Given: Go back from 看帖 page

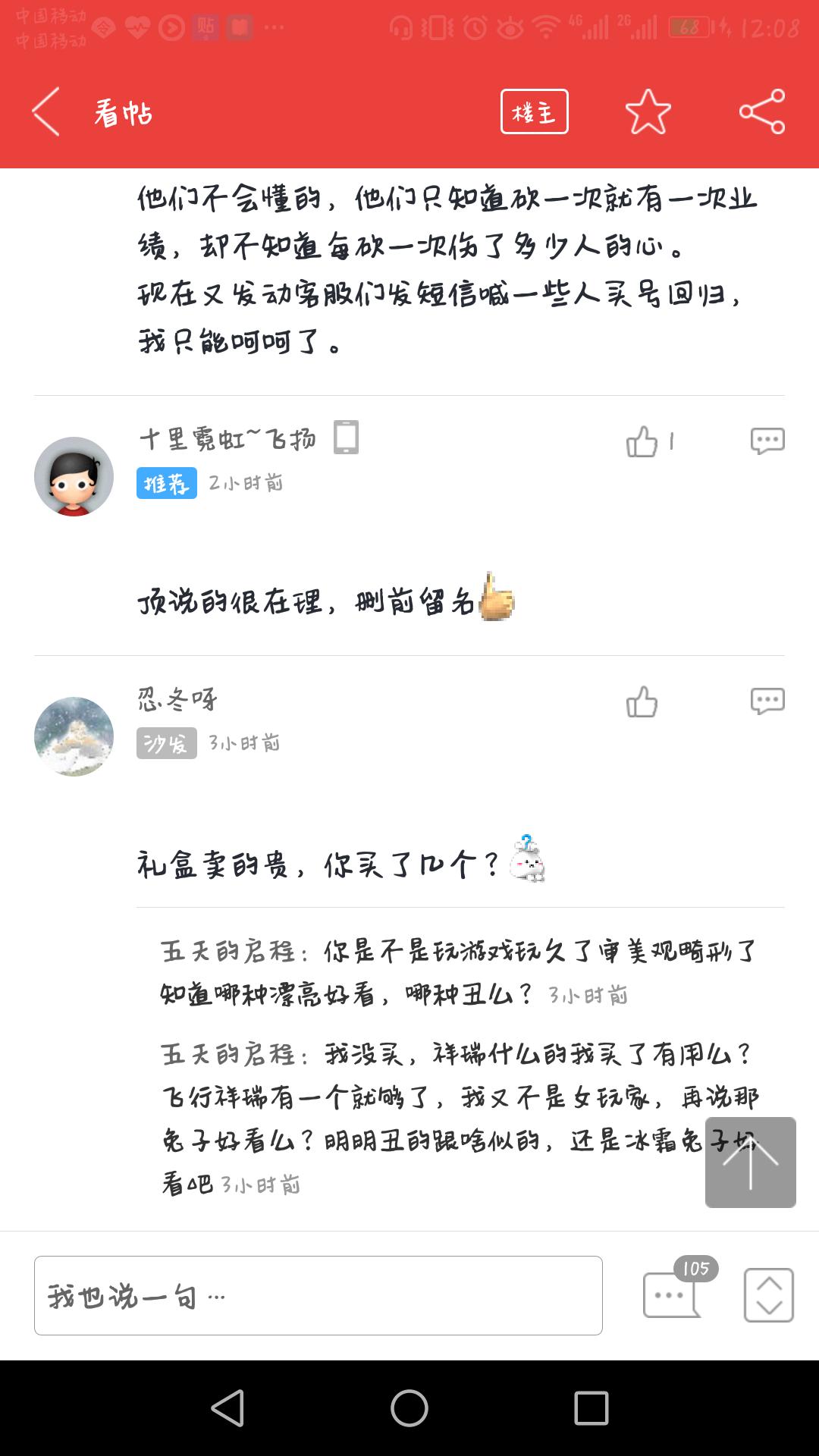Looking at the screenshot, I should pos(47,112).
